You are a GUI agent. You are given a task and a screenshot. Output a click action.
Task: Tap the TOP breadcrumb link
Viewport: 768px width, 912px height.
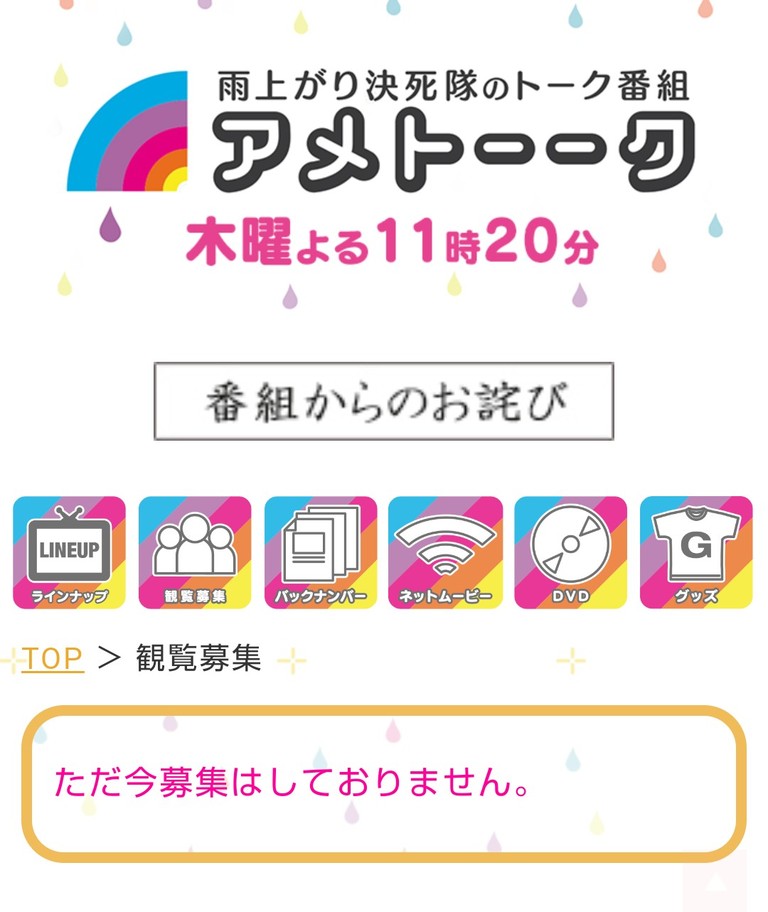(x=52, y=658)
